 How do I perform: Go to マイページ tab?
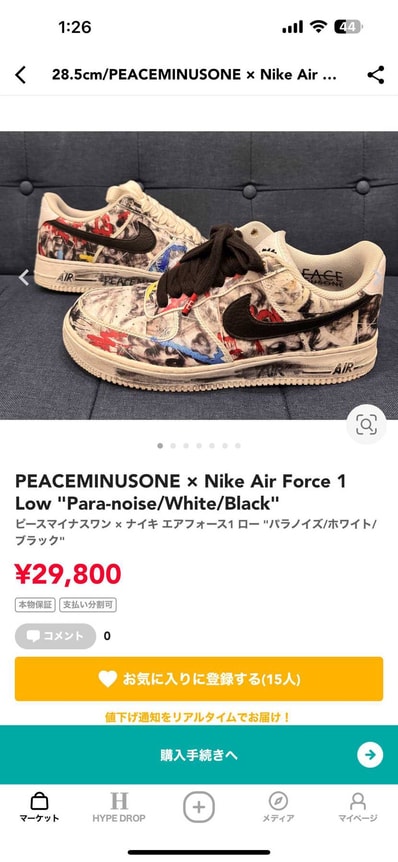coord(358,808)
